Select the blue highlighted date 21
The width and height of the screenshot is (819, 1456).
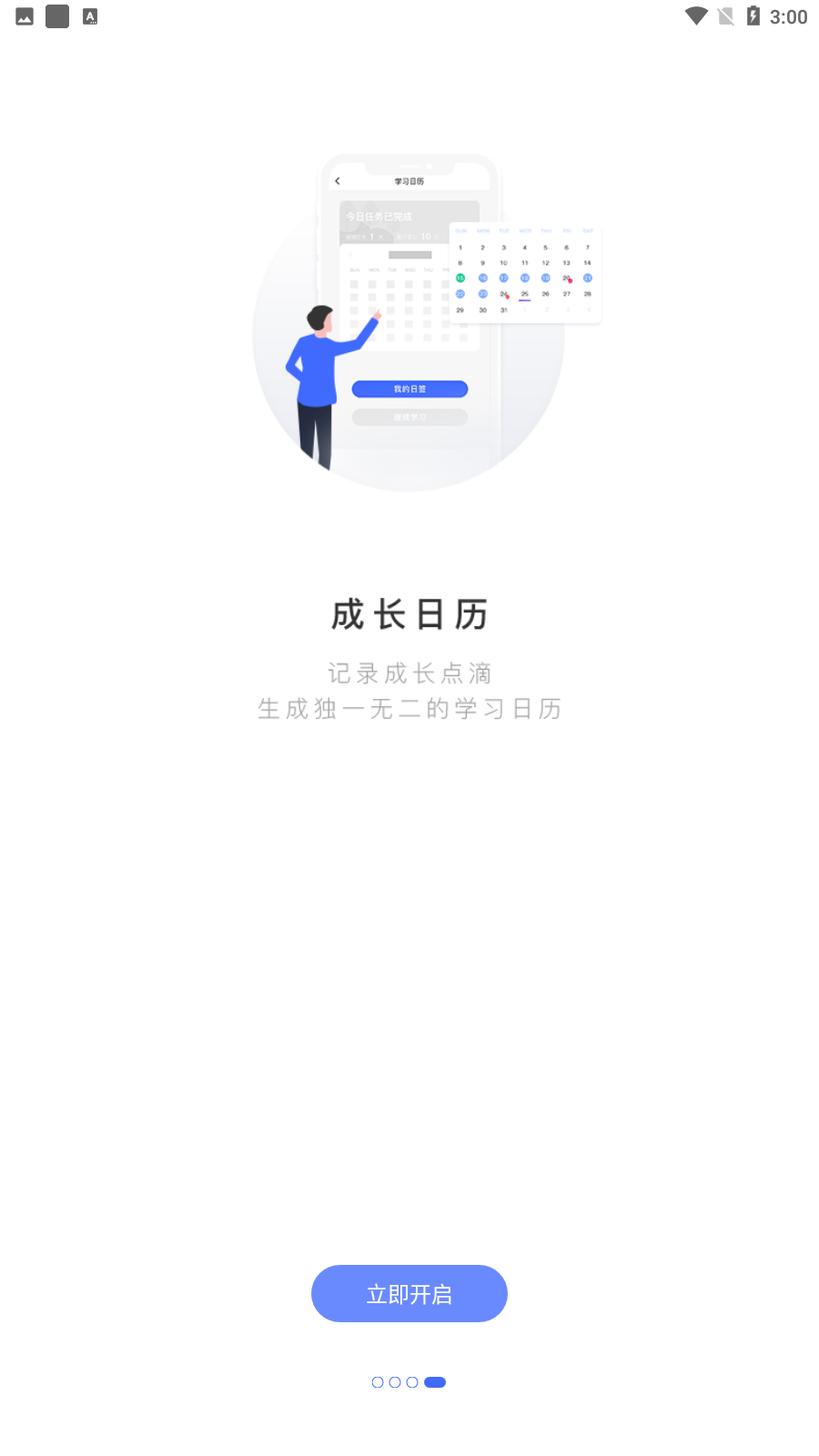[588, 278]
